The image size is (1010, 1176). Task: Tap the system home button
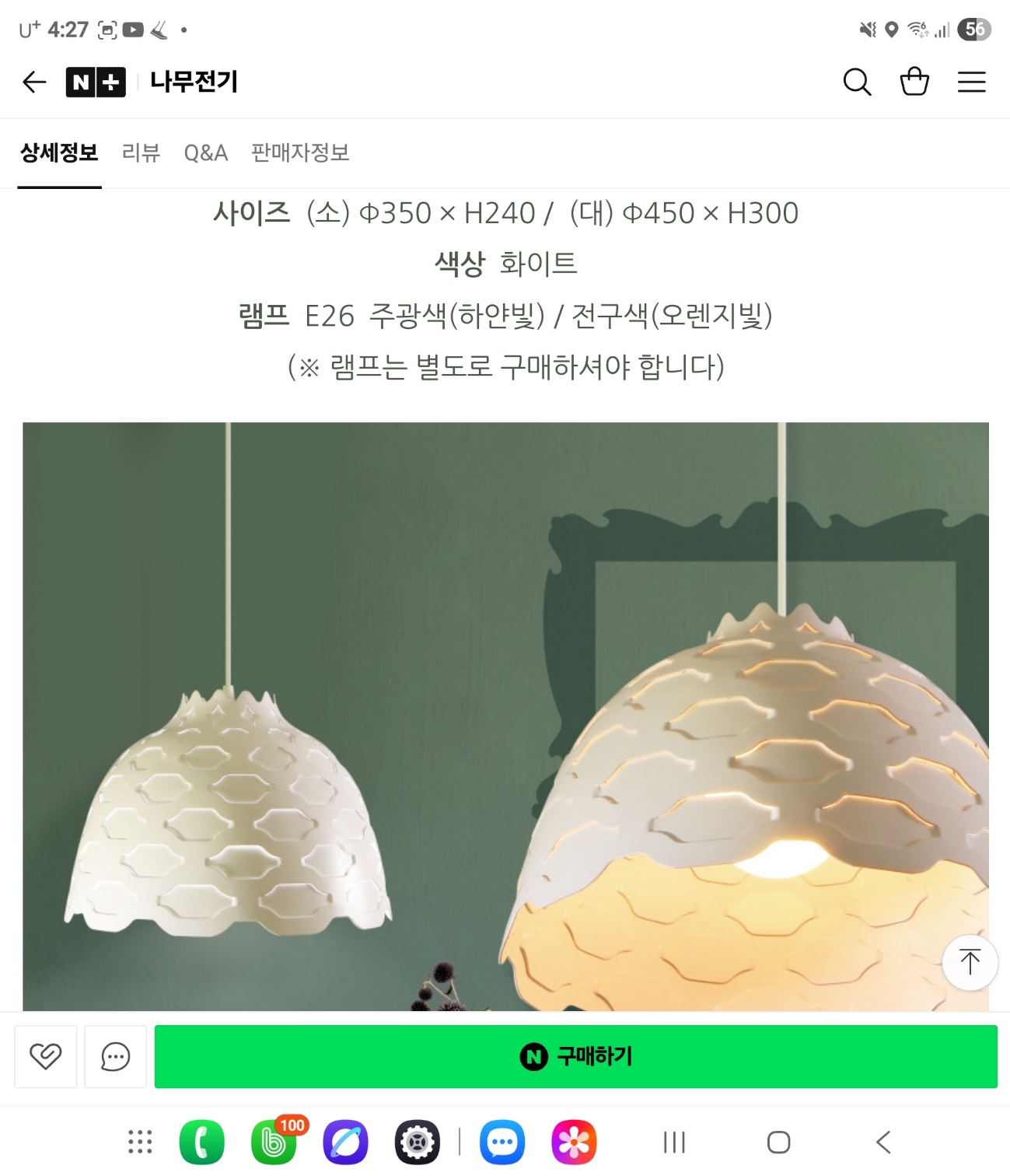point(778,1142)
